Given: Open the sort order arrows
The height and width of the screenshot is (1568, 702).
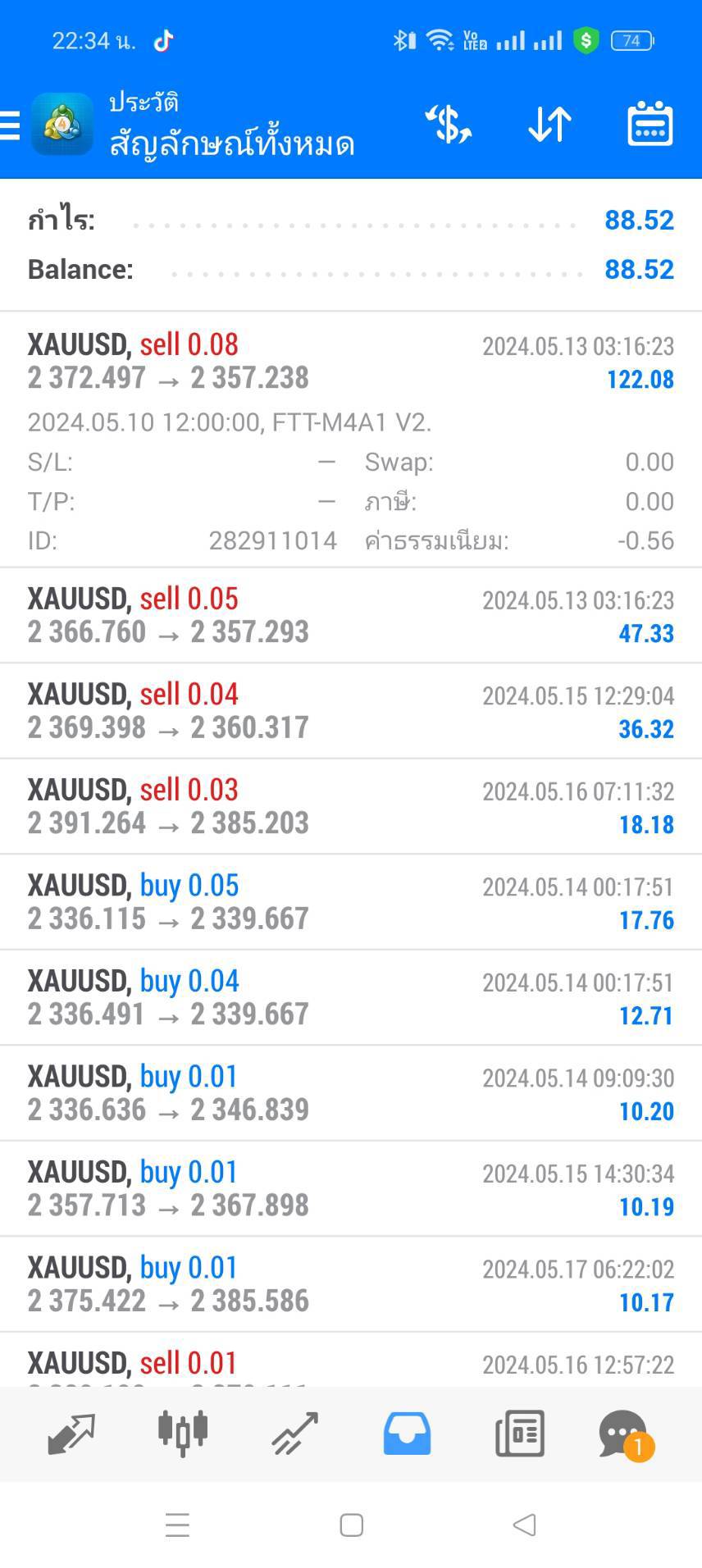Looking at the screenshot, I should click(549, 125).
